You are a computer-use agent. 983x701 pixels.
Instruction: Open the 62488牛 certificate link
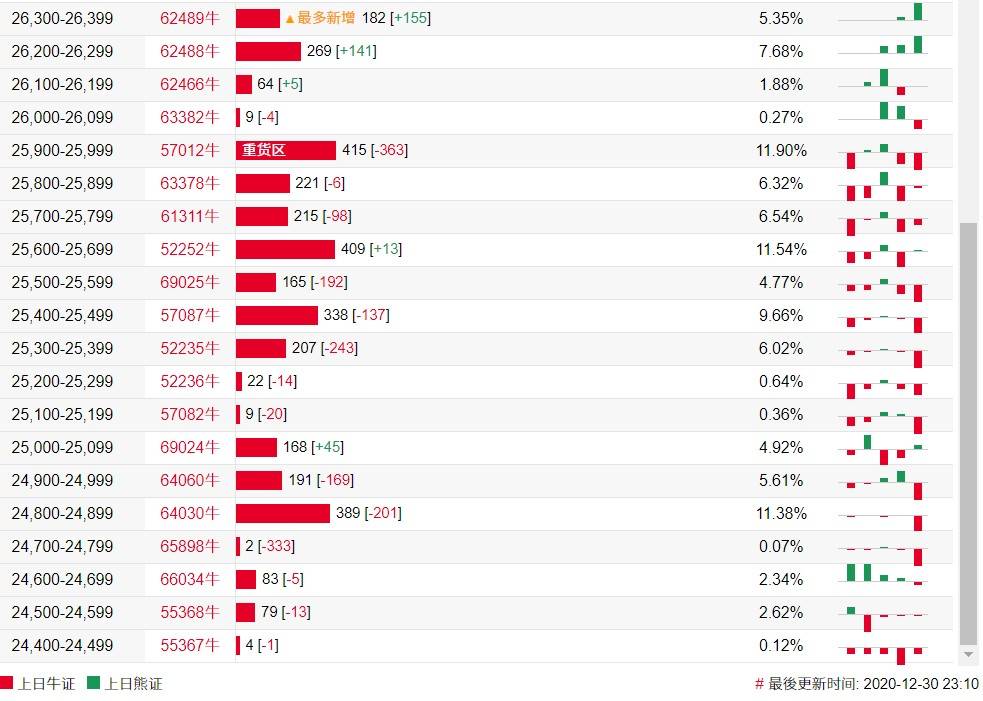coord(189,51)
